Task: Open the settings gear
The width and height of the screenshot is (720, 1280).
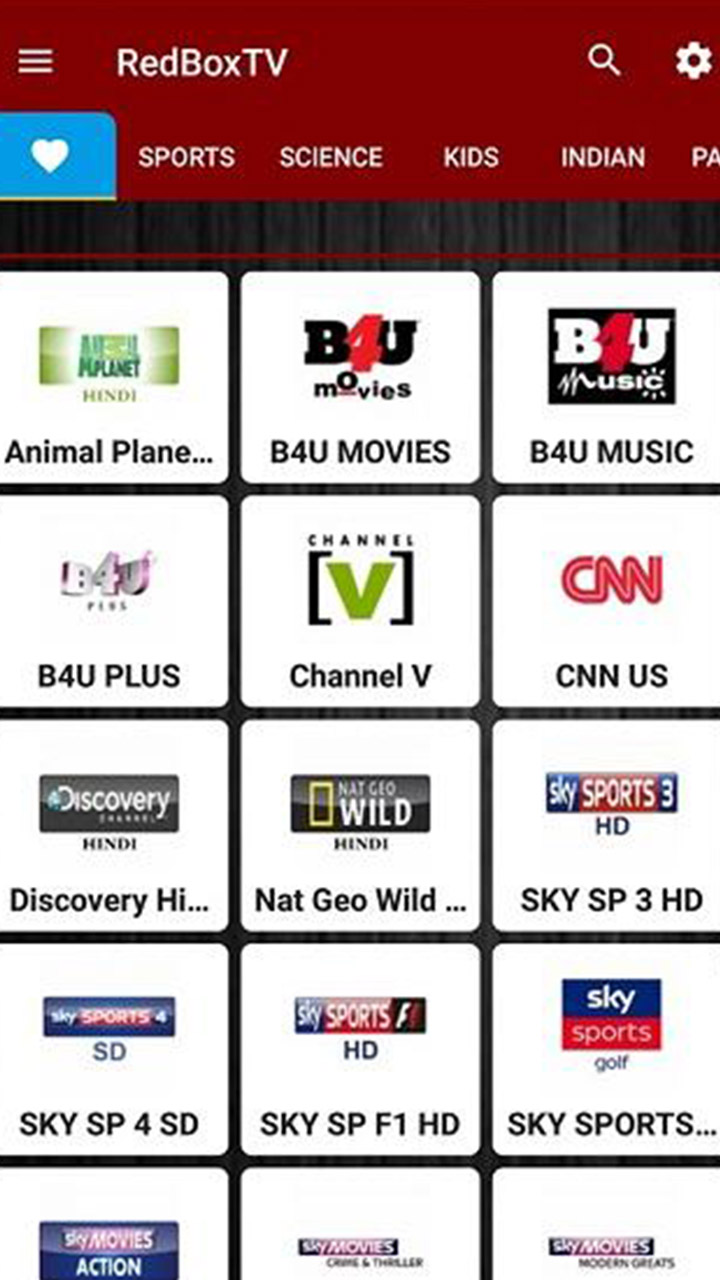Action: (x=693, y=62)
